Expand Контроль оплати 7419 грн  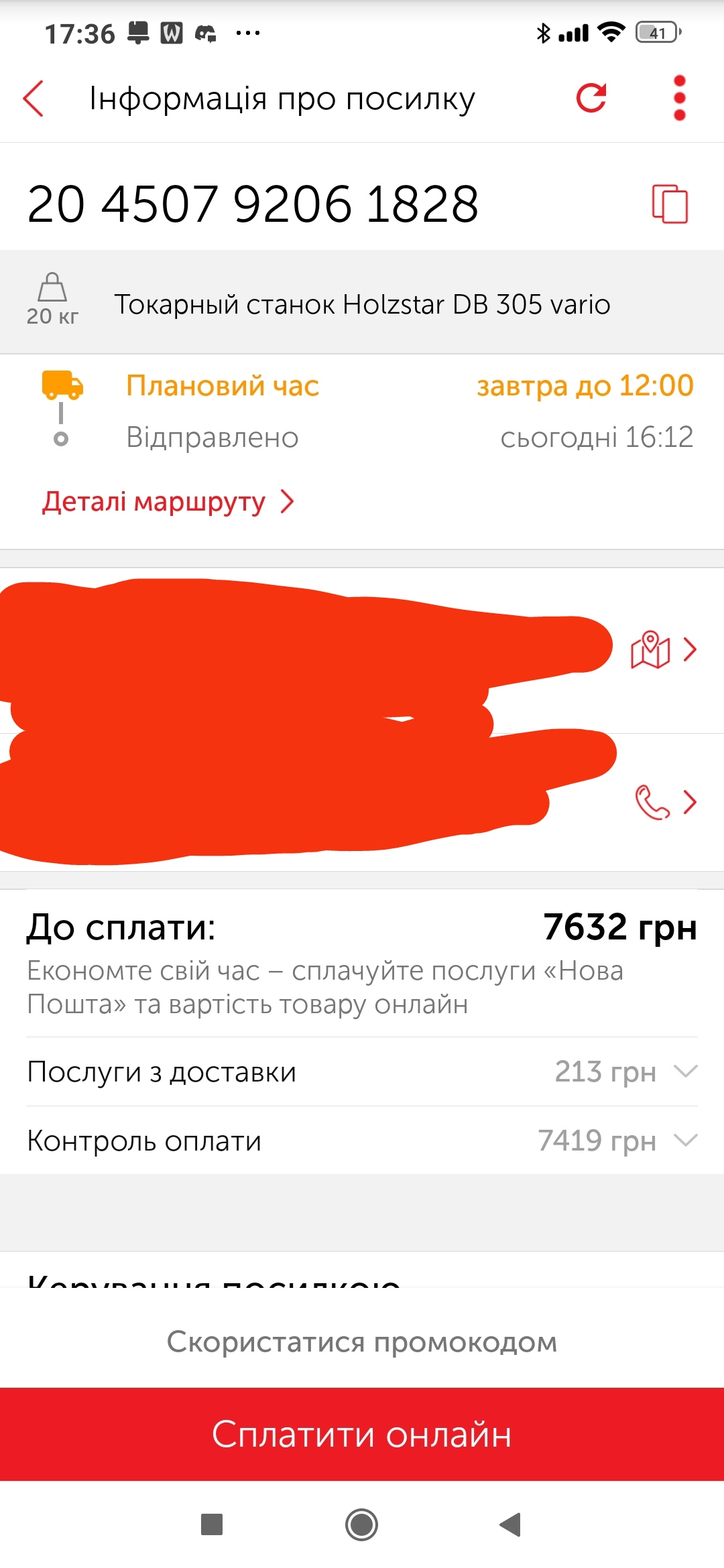tap(362, 1140)
